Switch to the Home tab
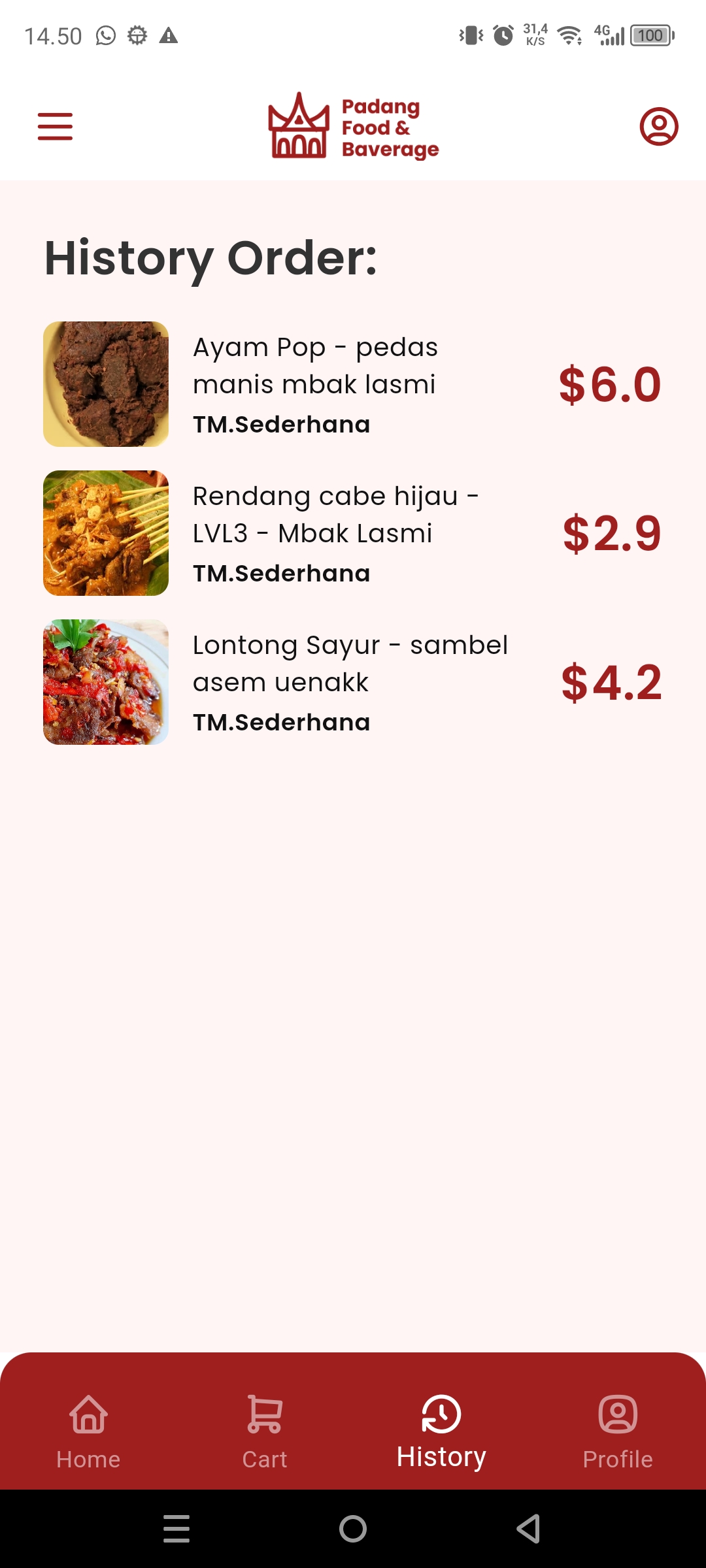The height and width of the screenshot is (1568, 706). tap(88, 1431)
